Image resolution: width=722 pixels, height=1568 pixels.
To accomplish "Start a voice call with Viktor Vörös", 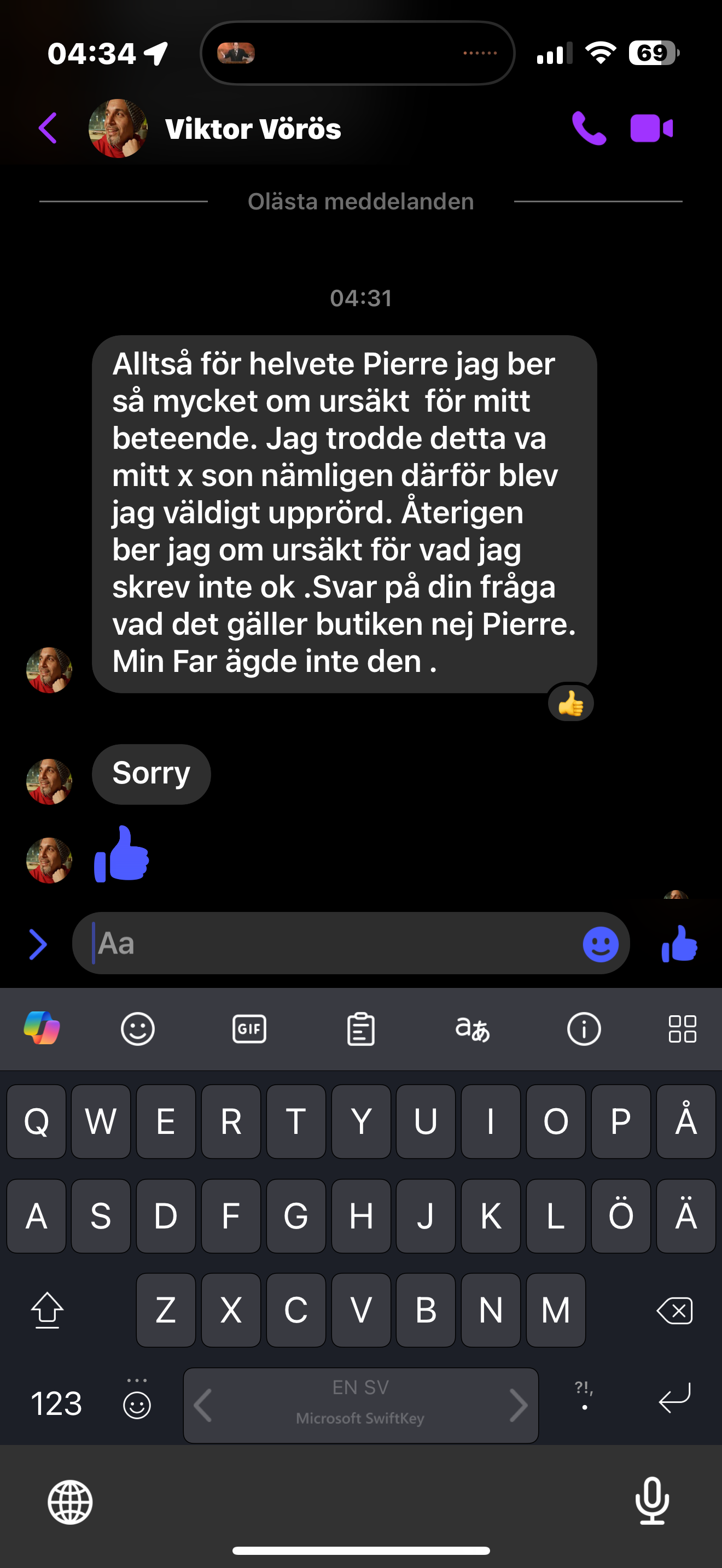I will 589,128.
